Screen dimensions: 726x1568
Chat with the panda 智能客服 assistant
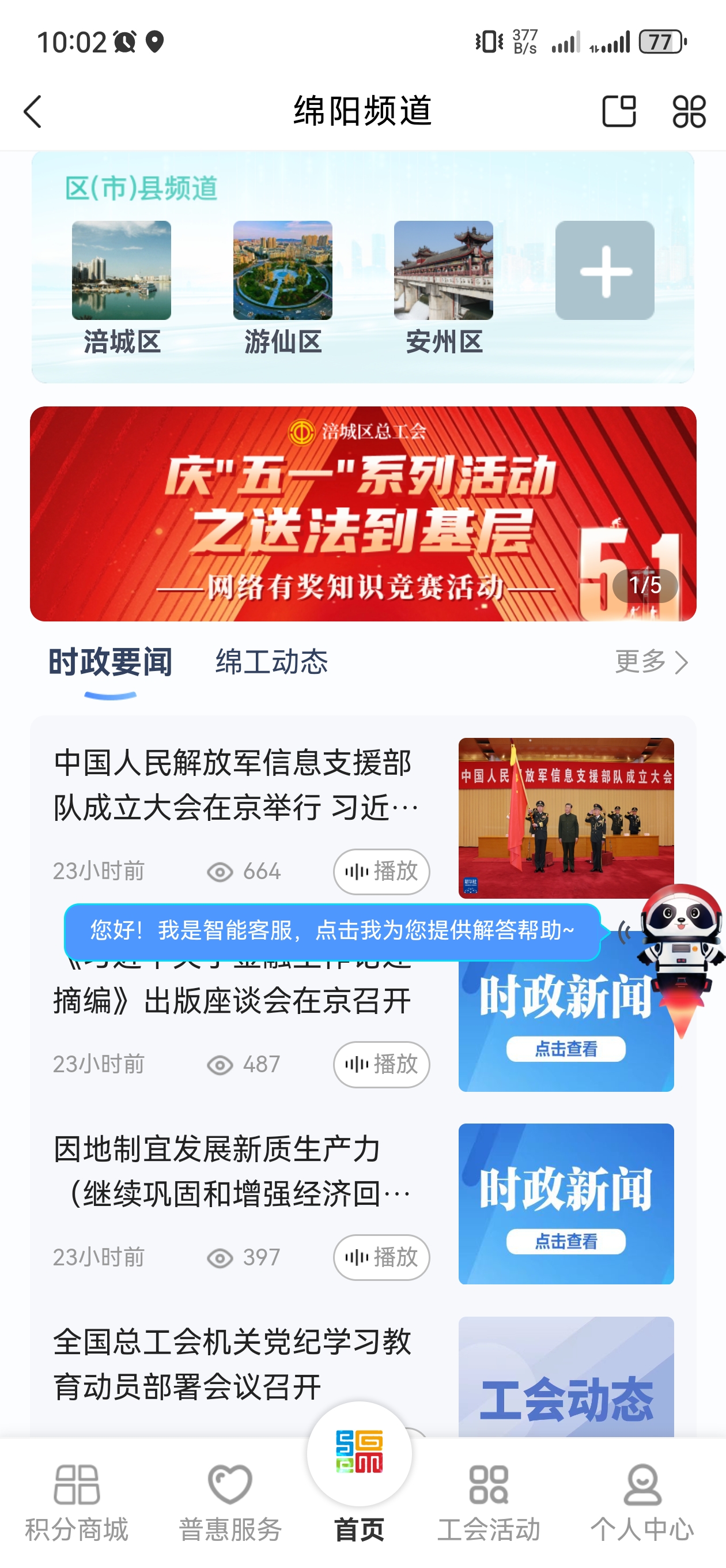(680, 949)
